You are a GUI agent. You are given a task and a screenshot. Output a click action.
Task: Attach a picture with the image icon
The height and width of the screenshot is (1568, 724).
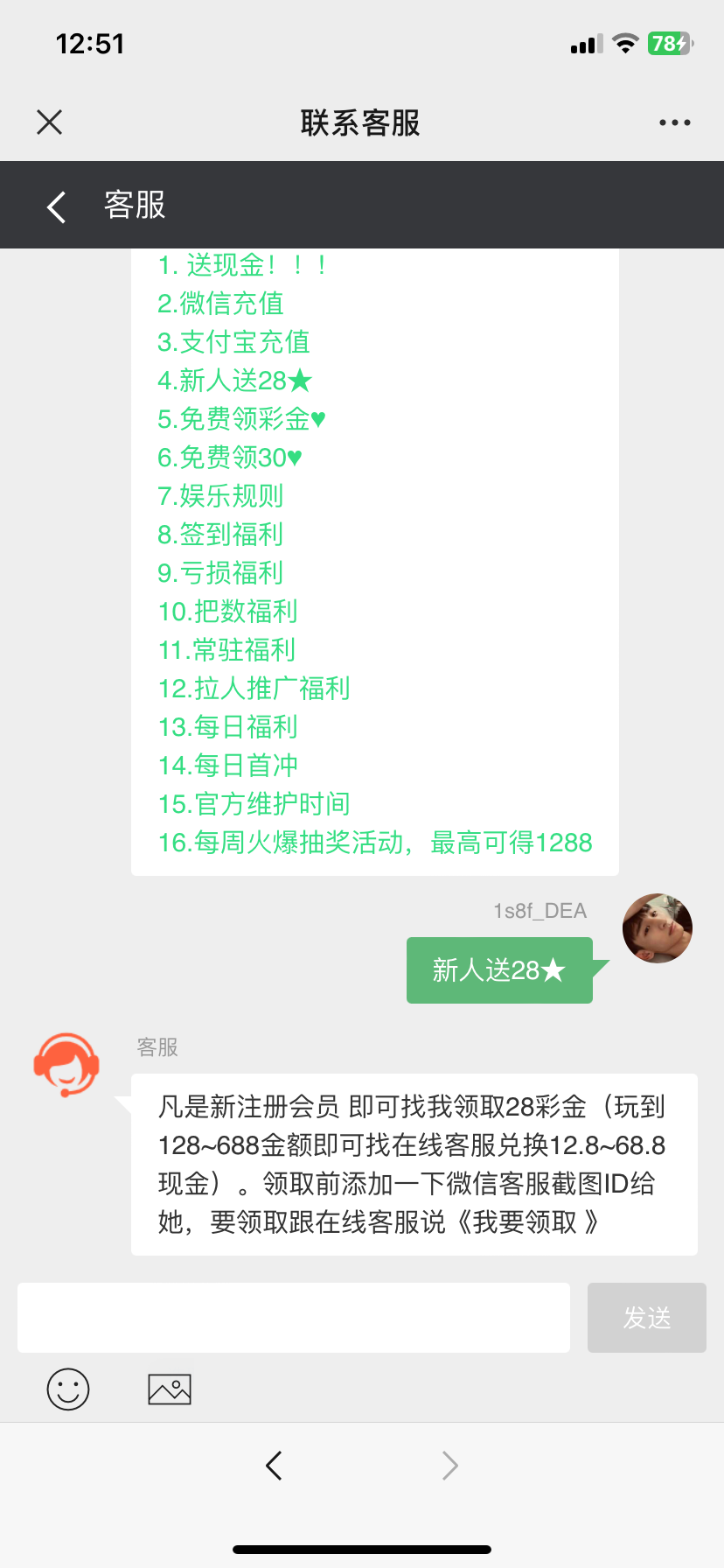170,1389
